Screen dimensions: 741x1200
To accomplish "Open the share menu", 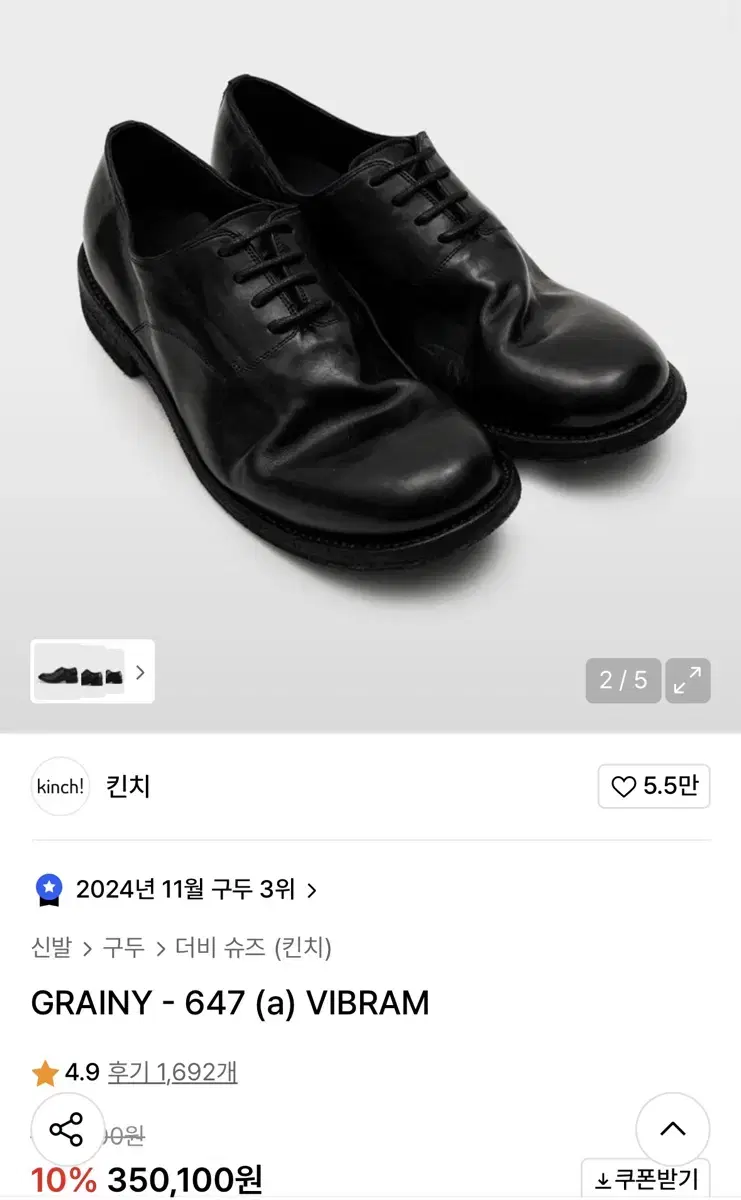I will click(x=66, y=1128).
